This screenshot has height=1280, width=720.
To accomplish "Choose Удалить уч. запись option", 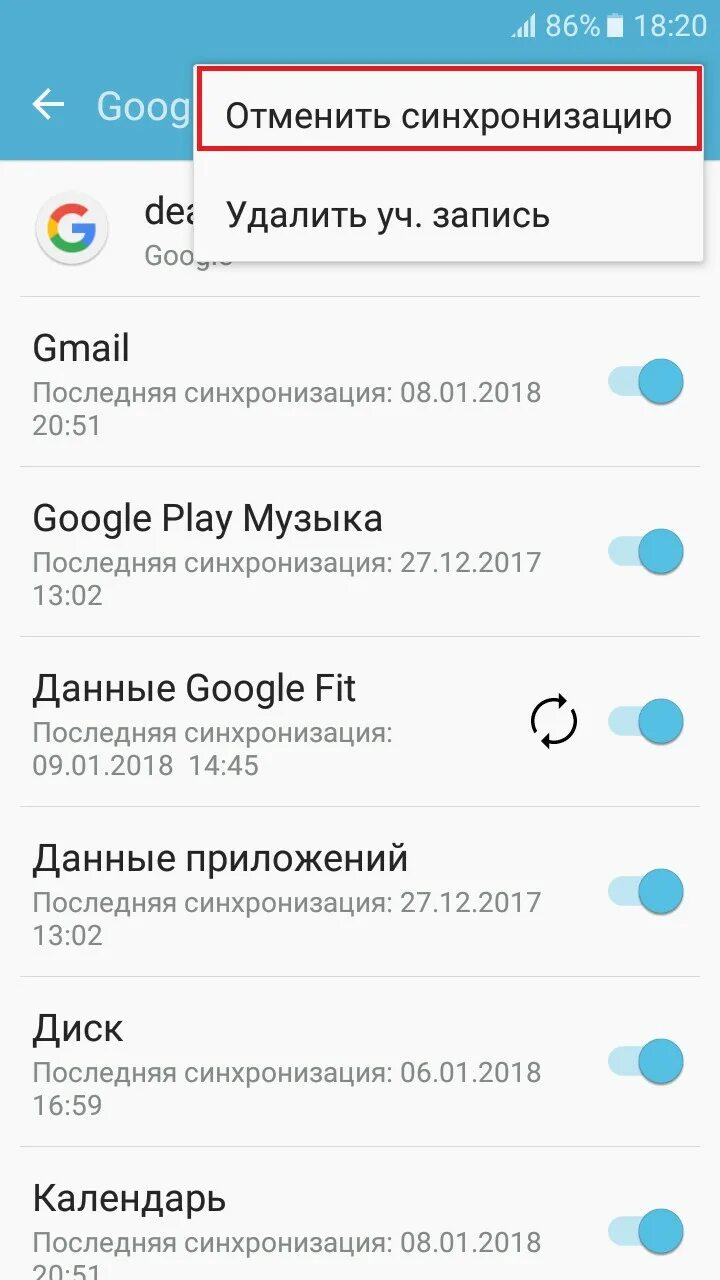I will (x=388, y=214).
